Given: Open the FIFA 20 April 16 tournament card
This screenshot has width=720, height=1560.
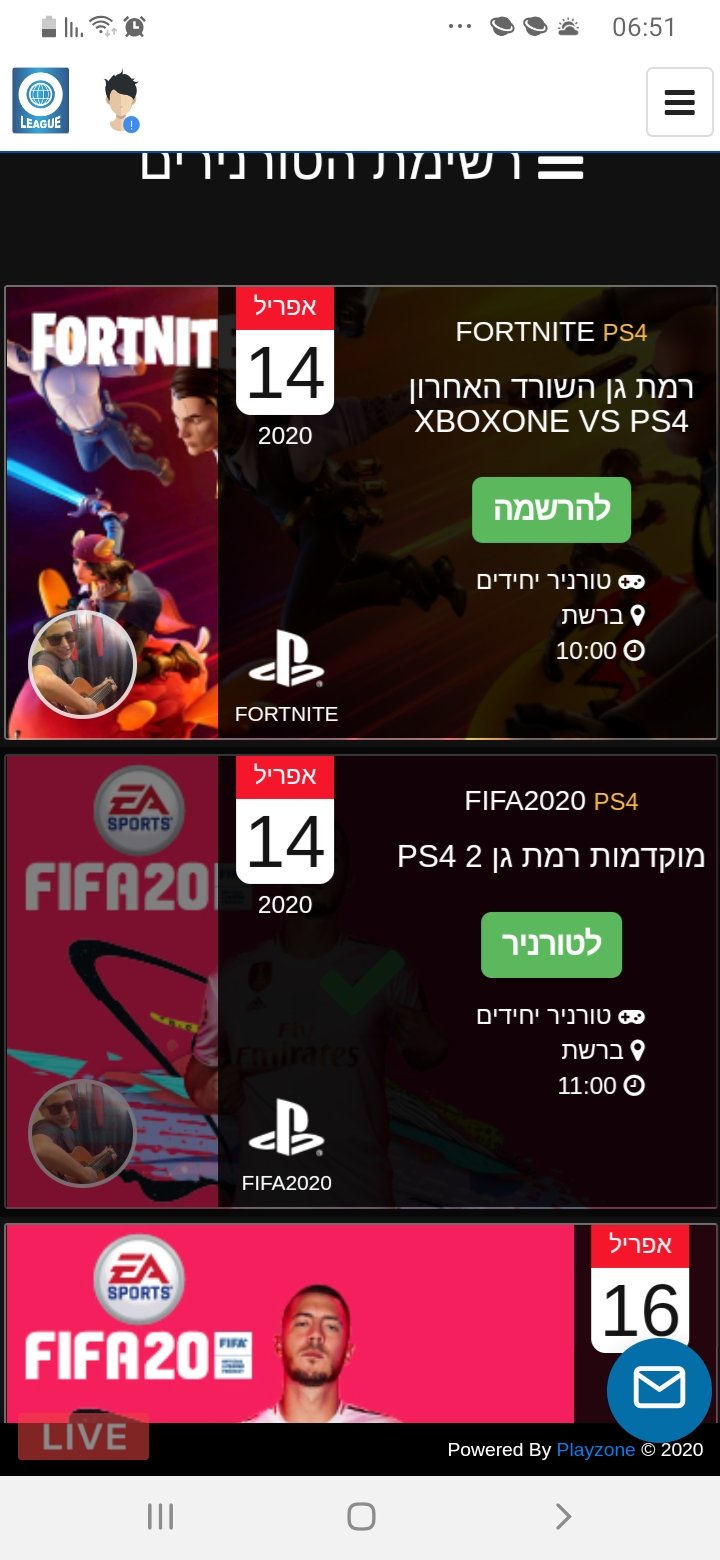Looking at the screenshot, I should click(x=361, y=1323).
